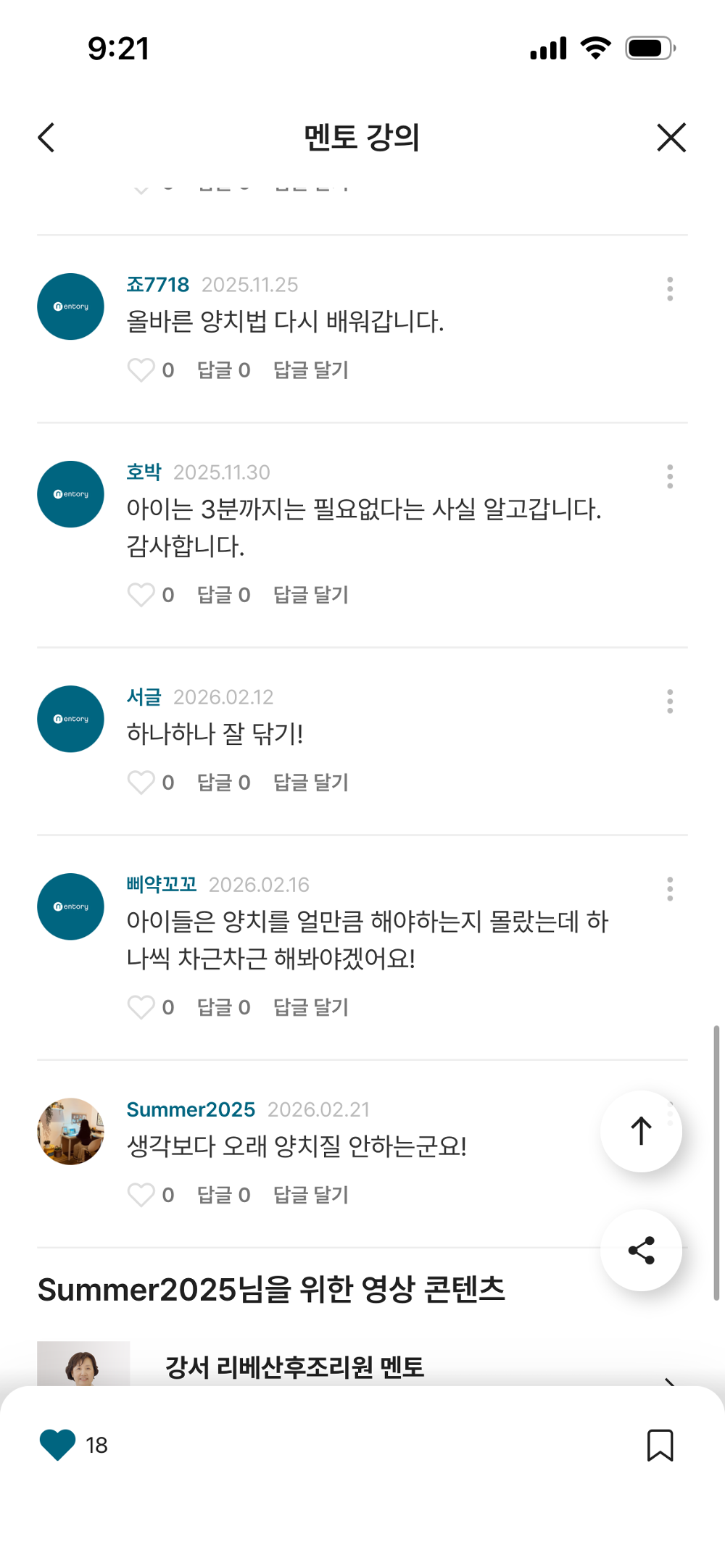Open the options menu on 호박's comment
The height and width of the screenshot is (1568, 725).
669,475
